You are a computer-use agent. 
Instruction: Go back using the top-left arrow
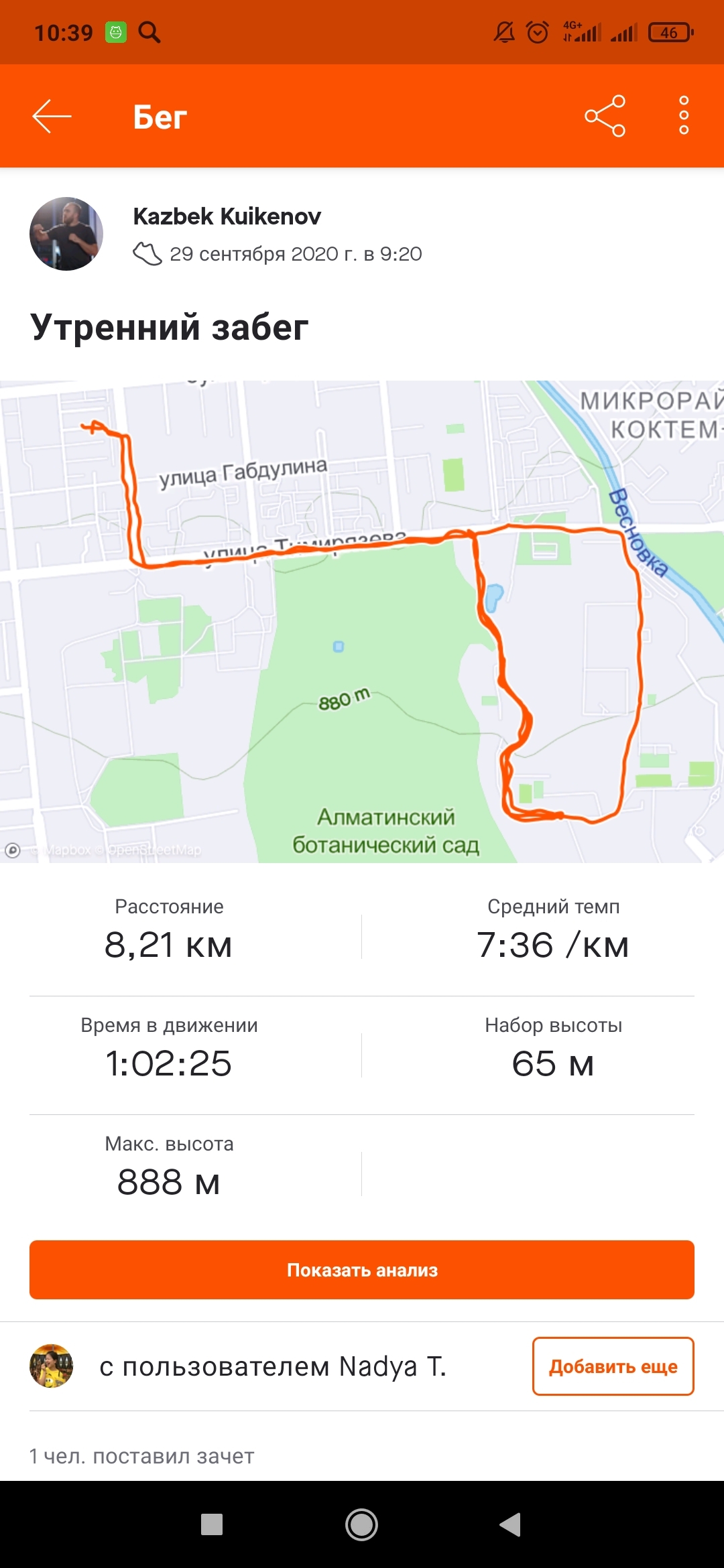pos(52,117)
